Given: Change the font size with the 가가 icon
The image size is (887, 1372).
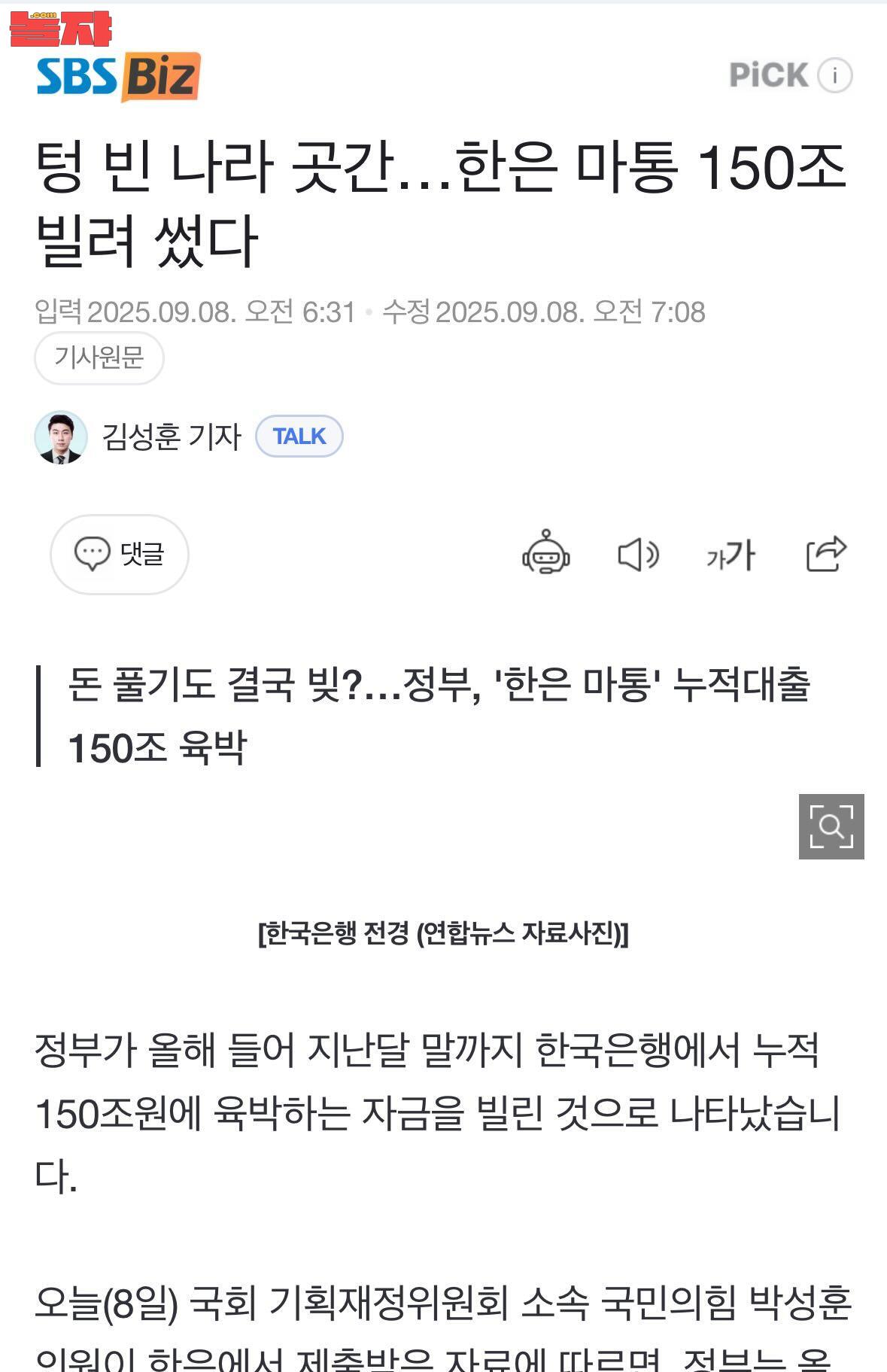Looking at the screenshot, I should (730, 555).
